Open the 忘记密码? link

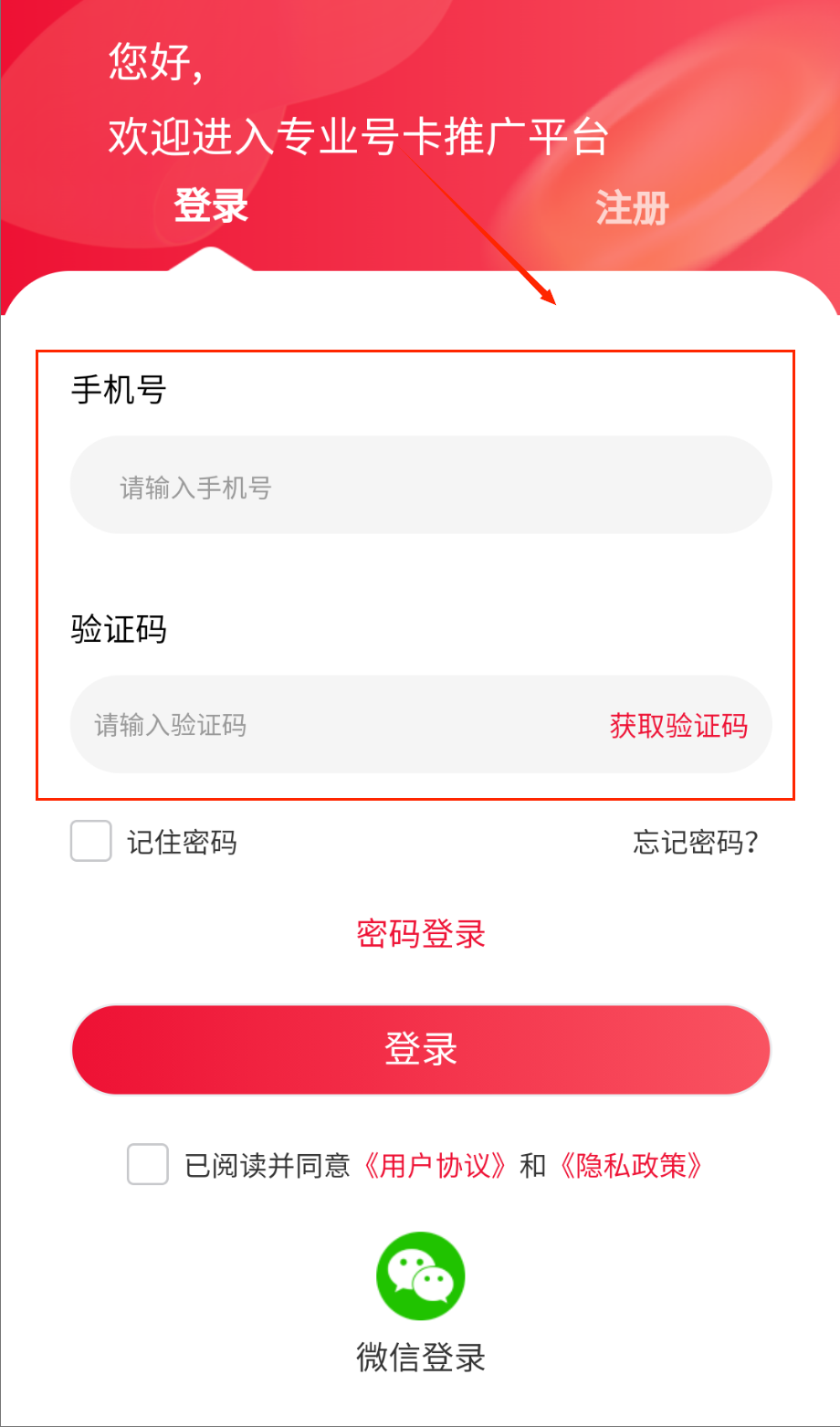(x=696, y=842)
